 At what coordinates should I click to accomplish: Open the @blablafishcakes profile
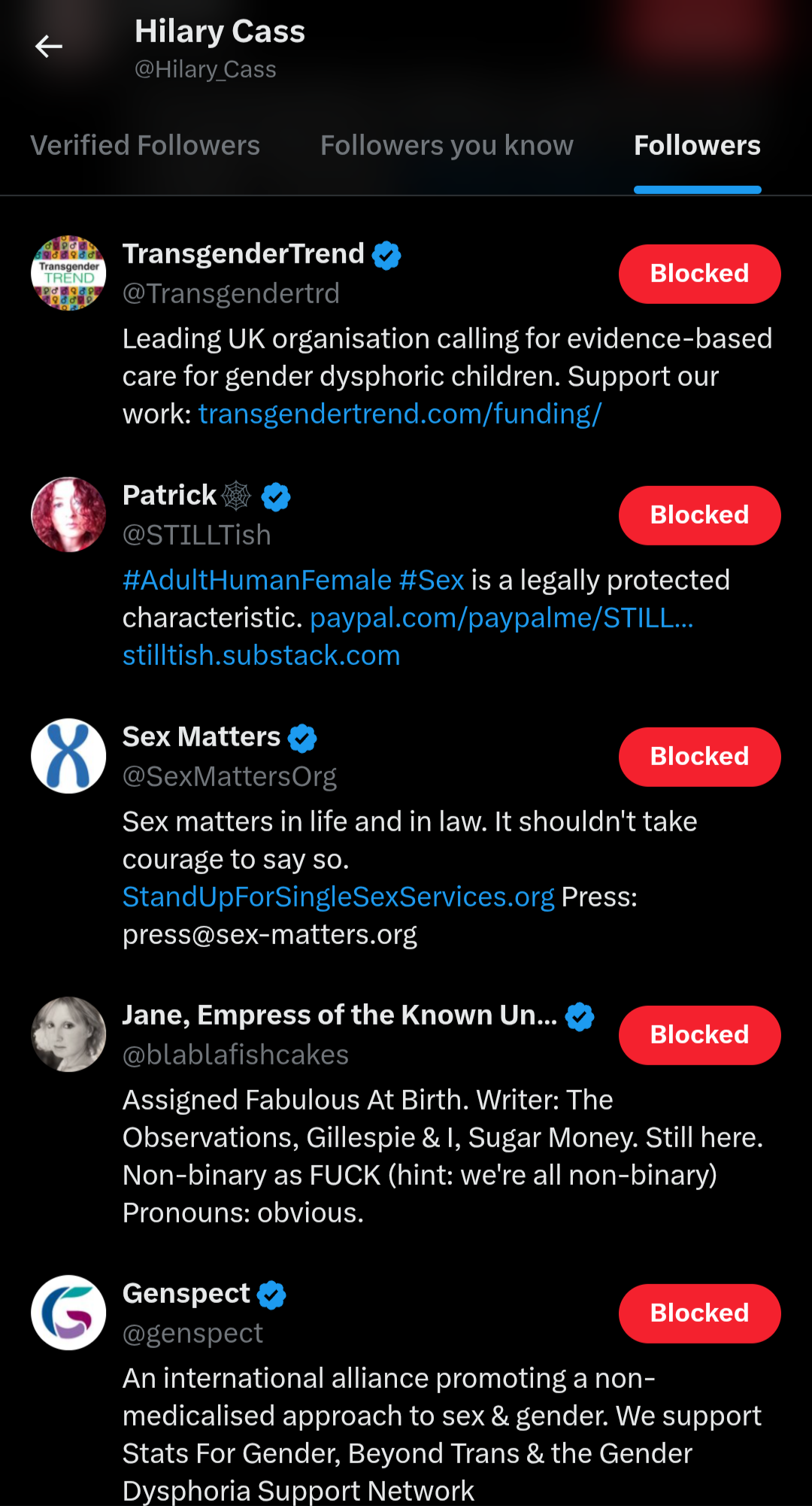[235, 1054]
